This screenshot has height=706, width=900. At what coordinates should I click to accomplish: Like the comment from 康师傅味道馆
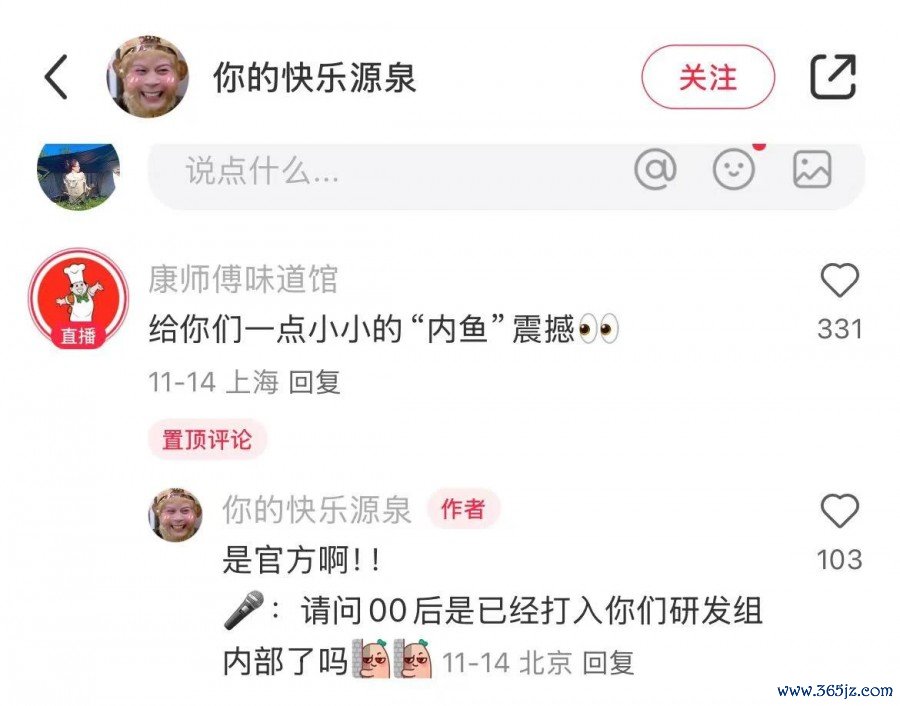tap(839, 282)
